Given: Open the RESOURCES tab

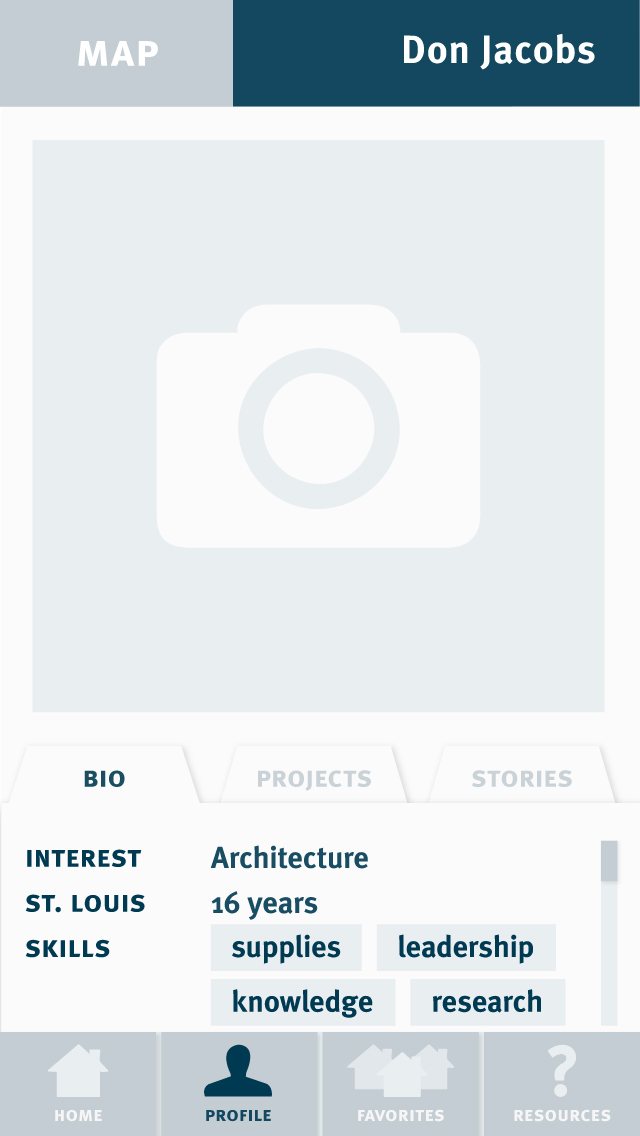Looking at the screenshot, I should pos(561,1084).
